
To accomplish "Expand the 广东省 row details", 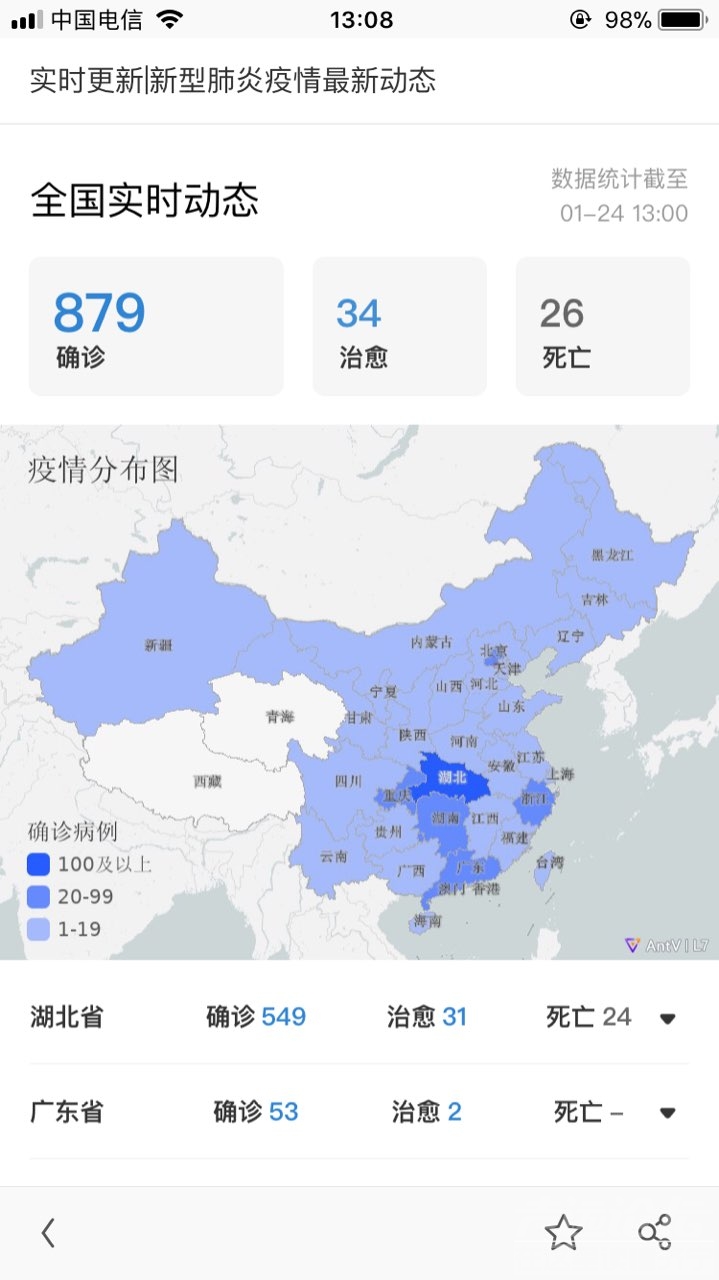I will click(x=667, y=1112).
